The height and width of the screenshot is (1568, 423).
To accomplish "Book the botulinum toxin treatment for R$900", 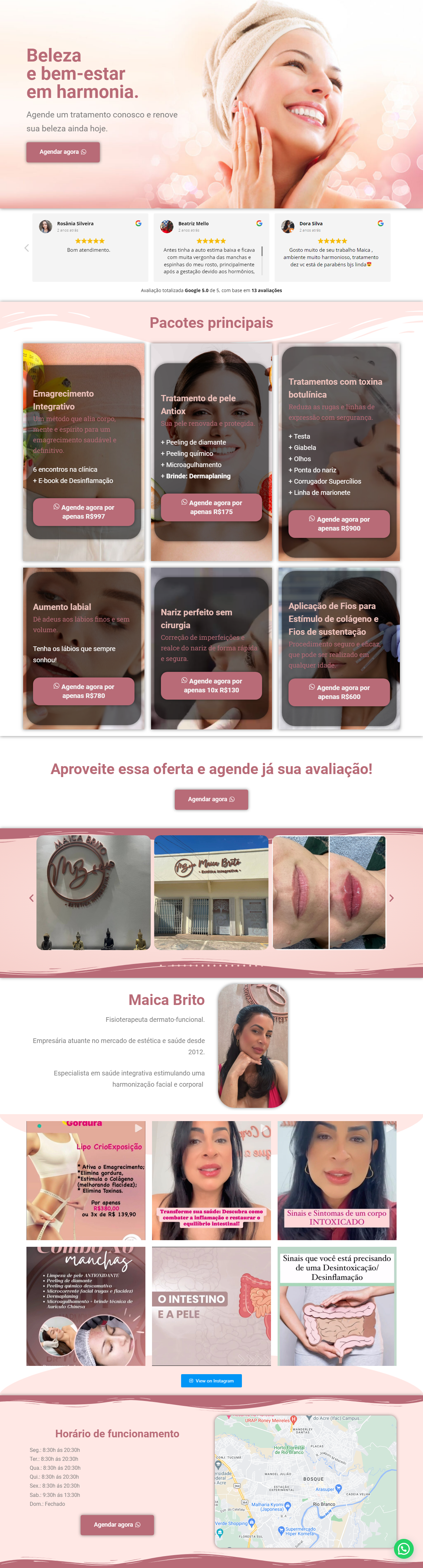I will pos(338,523).
